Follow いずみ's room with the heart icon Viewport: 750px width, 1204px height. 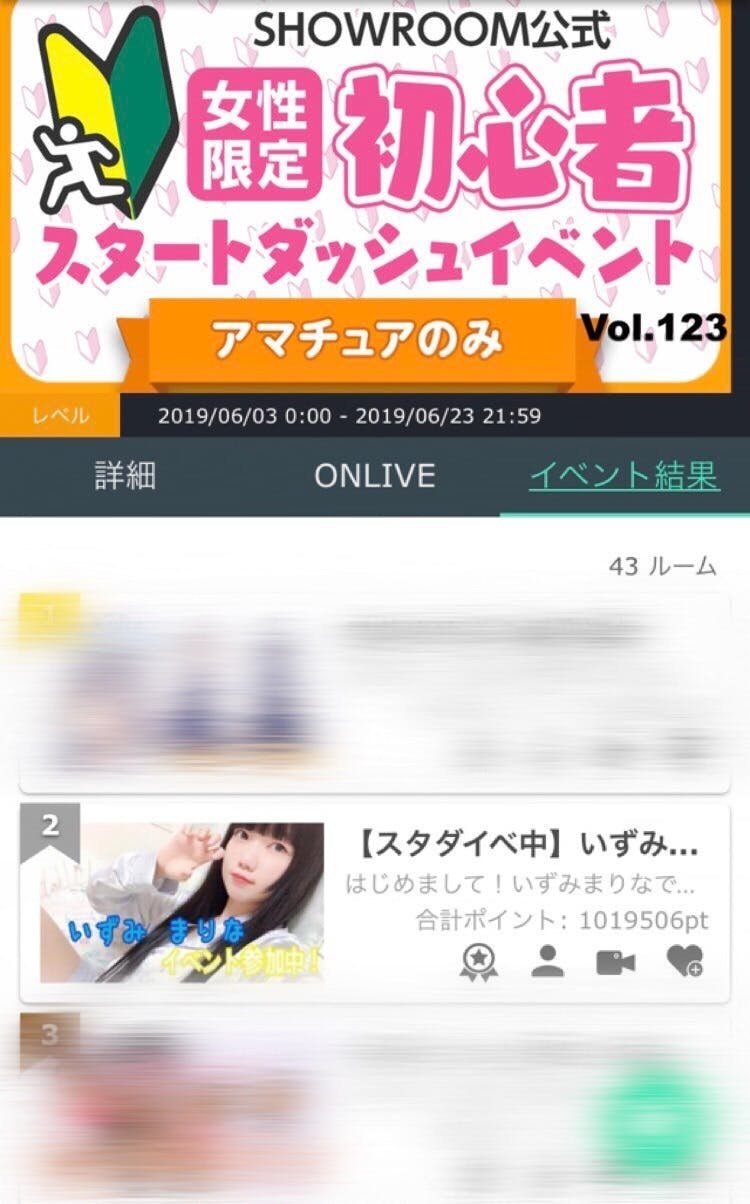[x=684, y=961]
